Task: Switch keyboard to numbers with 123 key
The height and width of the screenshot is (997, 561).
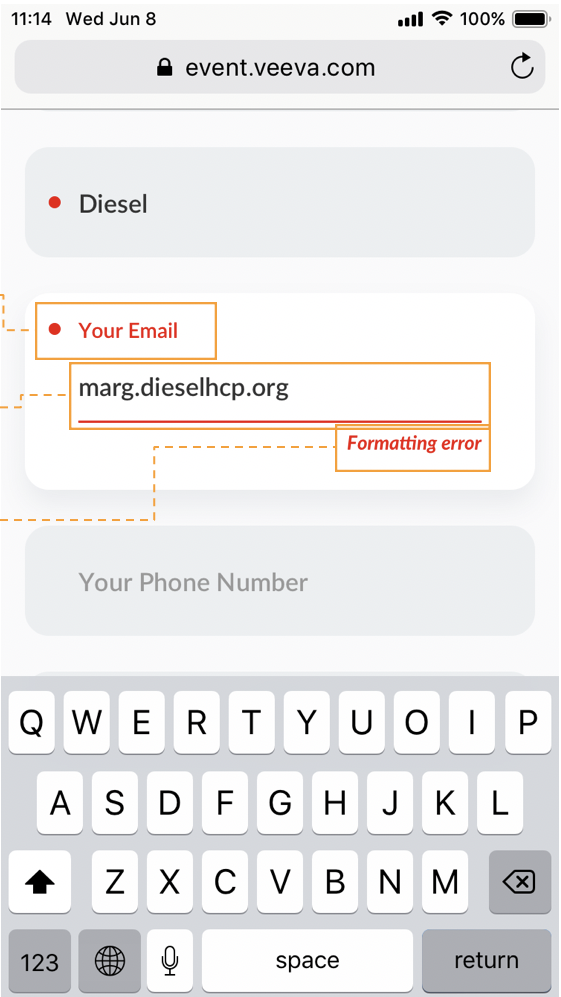Action: click(40, 961)
